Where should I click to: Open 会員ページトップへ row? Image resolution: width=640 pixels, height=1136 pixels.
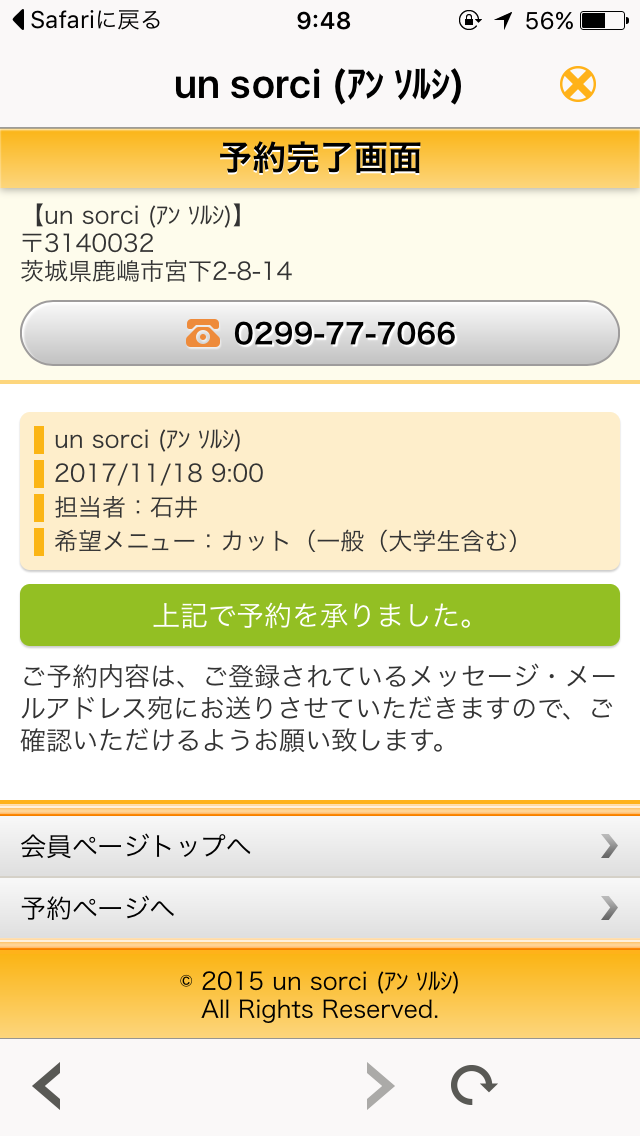(x=320, y=845)
